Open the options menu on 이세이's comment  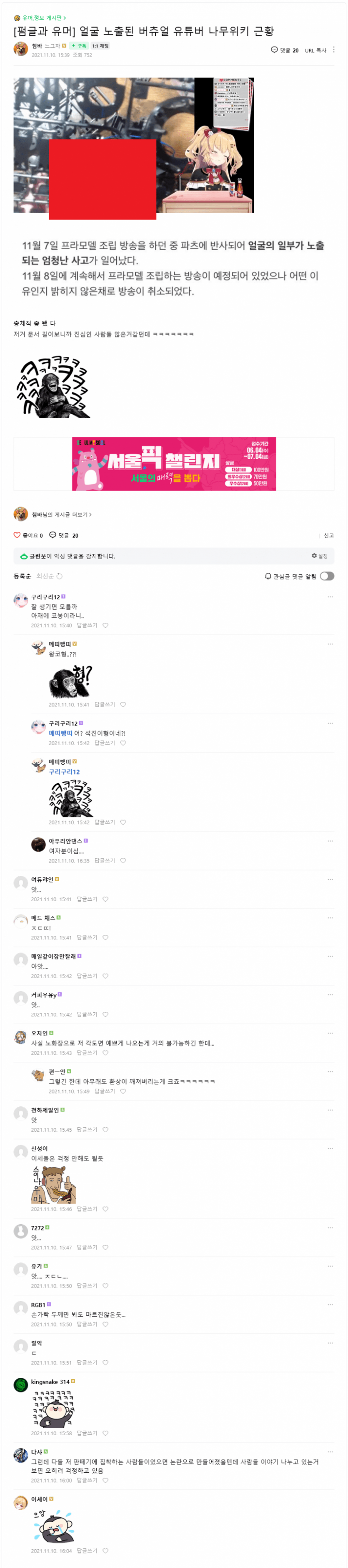point(330,1499)
